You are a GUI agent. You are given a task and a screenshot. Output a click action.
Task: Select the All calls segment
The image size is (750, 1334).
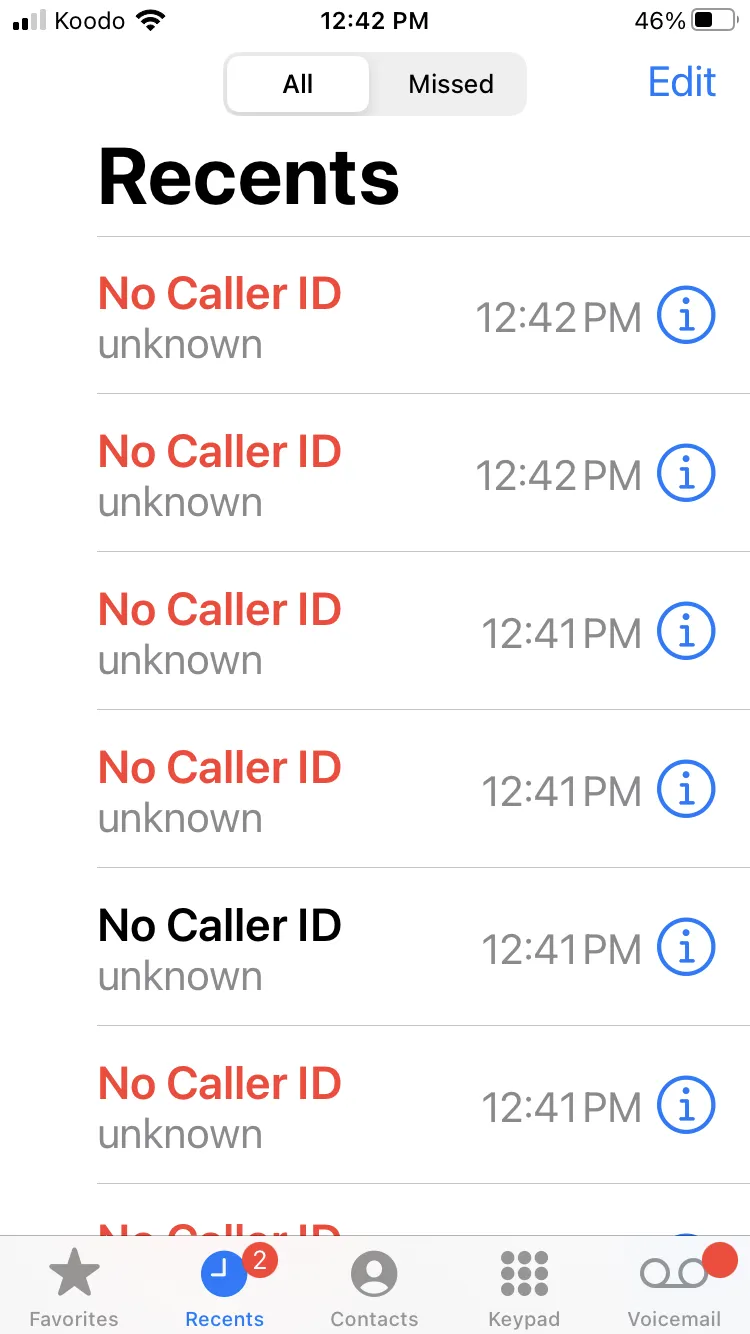coord(298,84)
